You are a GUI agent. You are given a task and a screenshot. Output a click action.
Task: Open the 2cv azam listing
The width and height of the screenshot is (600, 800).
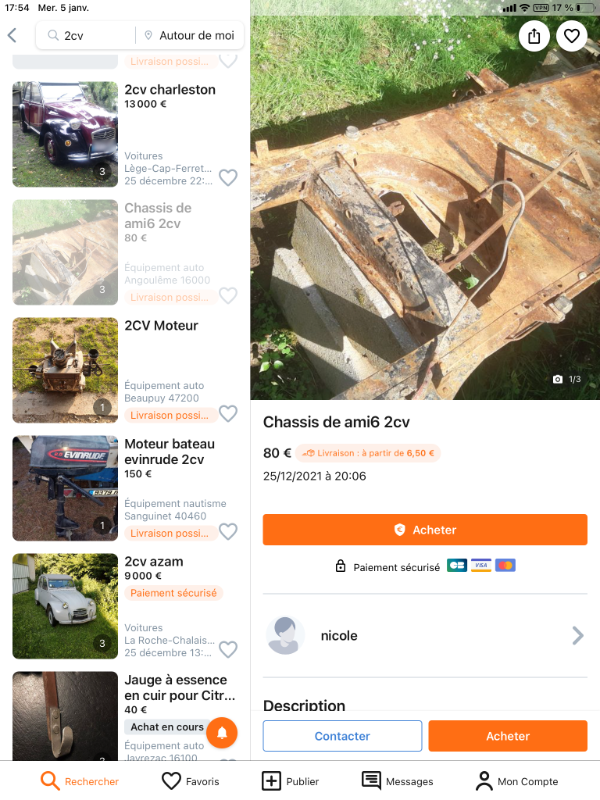(154, 561)
